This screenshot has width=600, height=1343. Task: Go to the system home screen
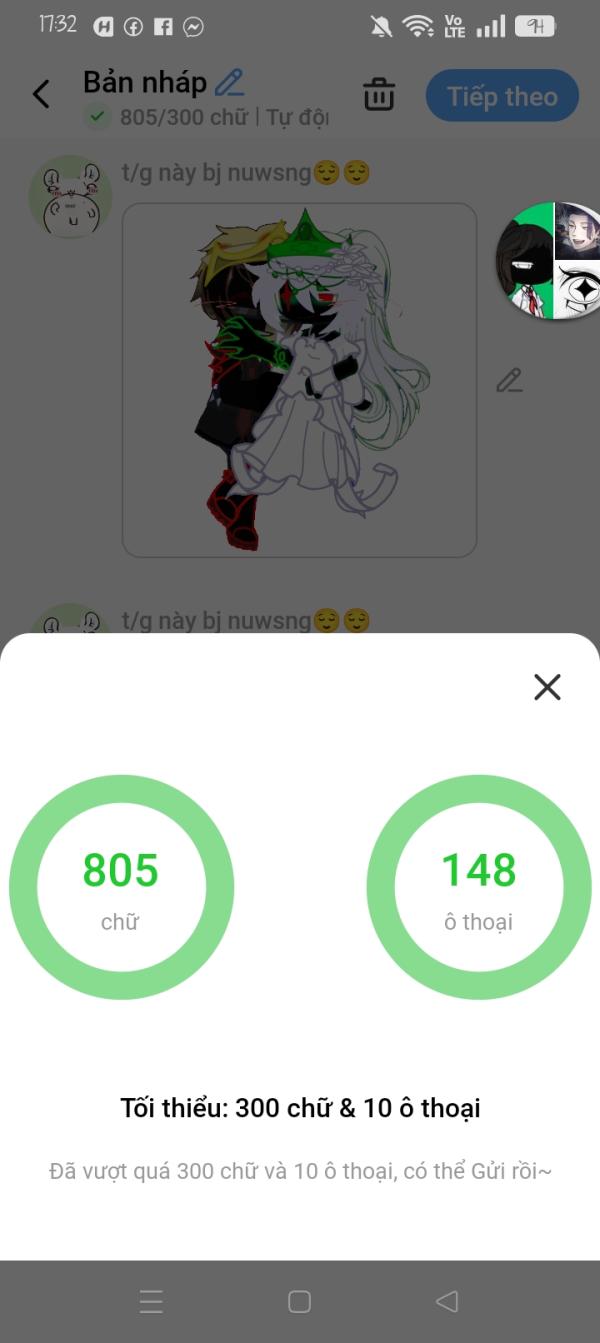click(x=299, y=1301)
